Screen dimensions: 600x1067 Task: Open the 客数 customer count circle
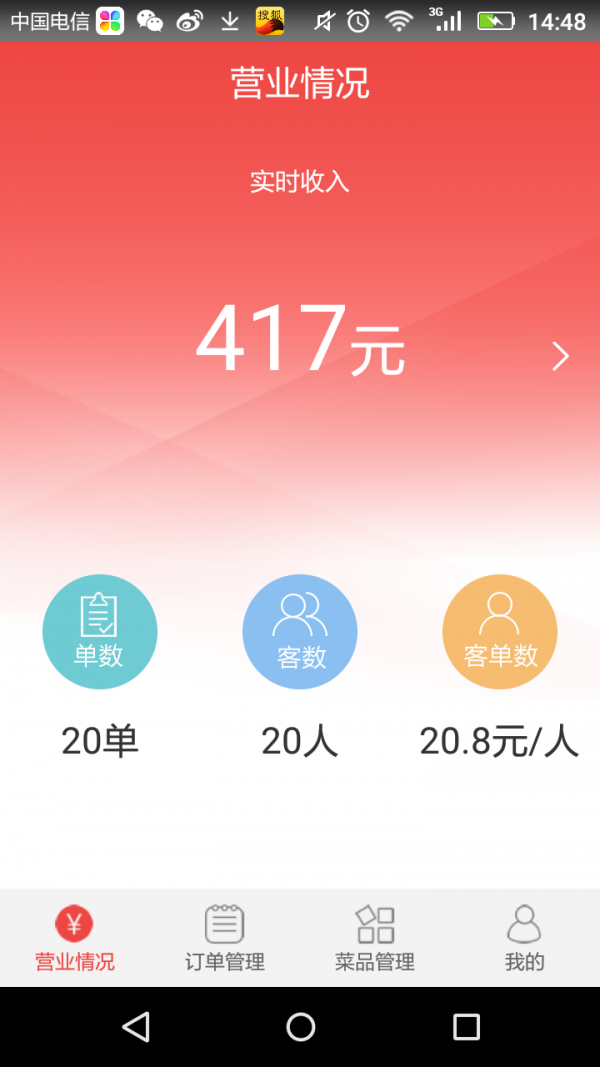pyautogui.click(x=300, y=631)
